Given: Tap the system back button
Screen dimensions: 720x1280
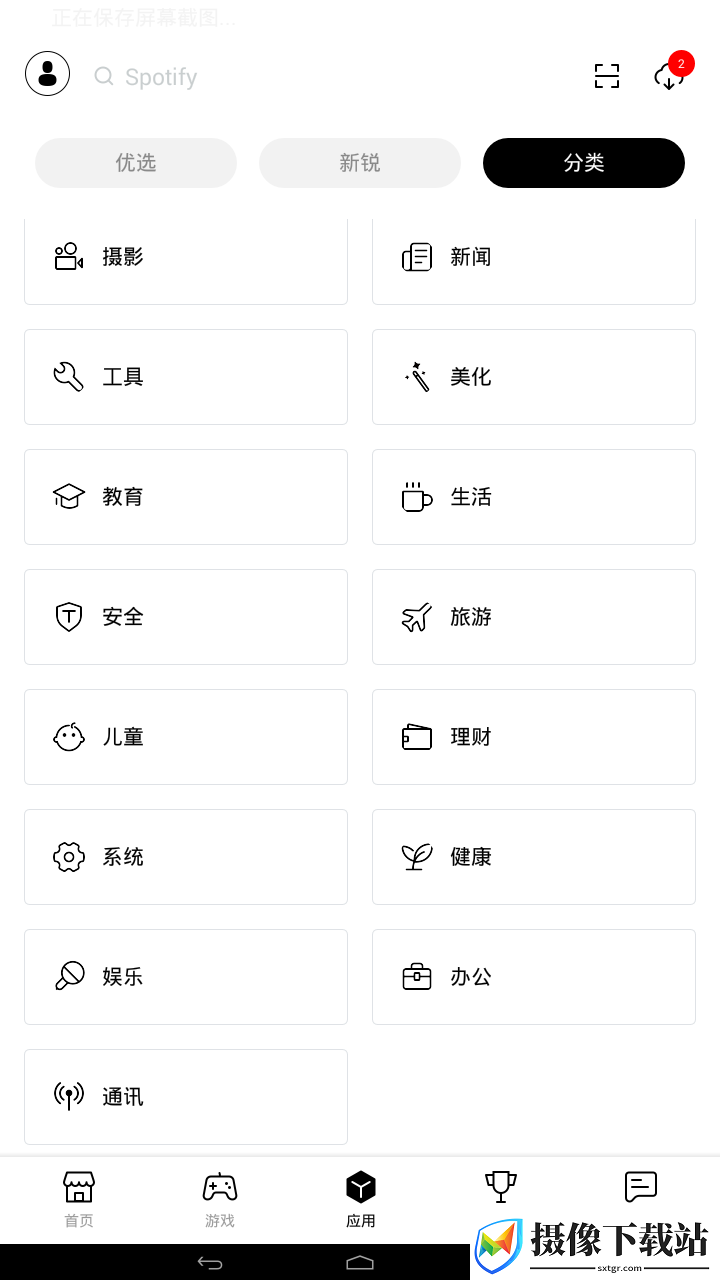Looking at the screenshot, I should (210, 1263).
